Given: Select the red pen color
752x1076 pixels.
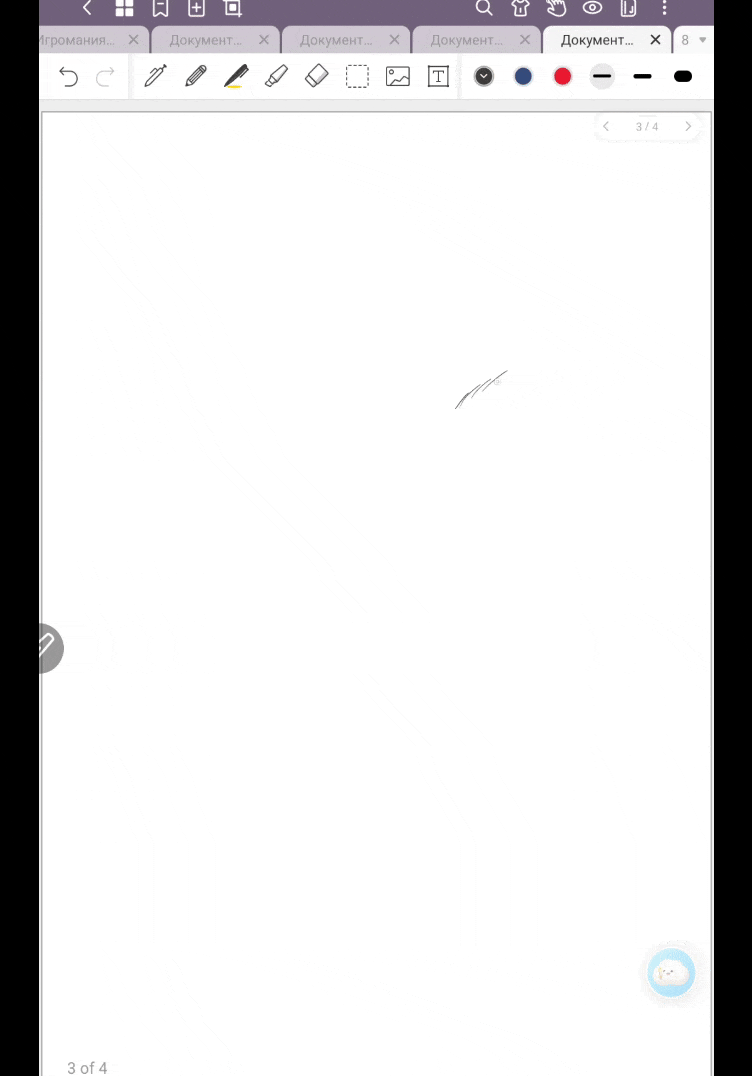Looking at the screenshot, I should pyautogui.click(x=563, y=77).
